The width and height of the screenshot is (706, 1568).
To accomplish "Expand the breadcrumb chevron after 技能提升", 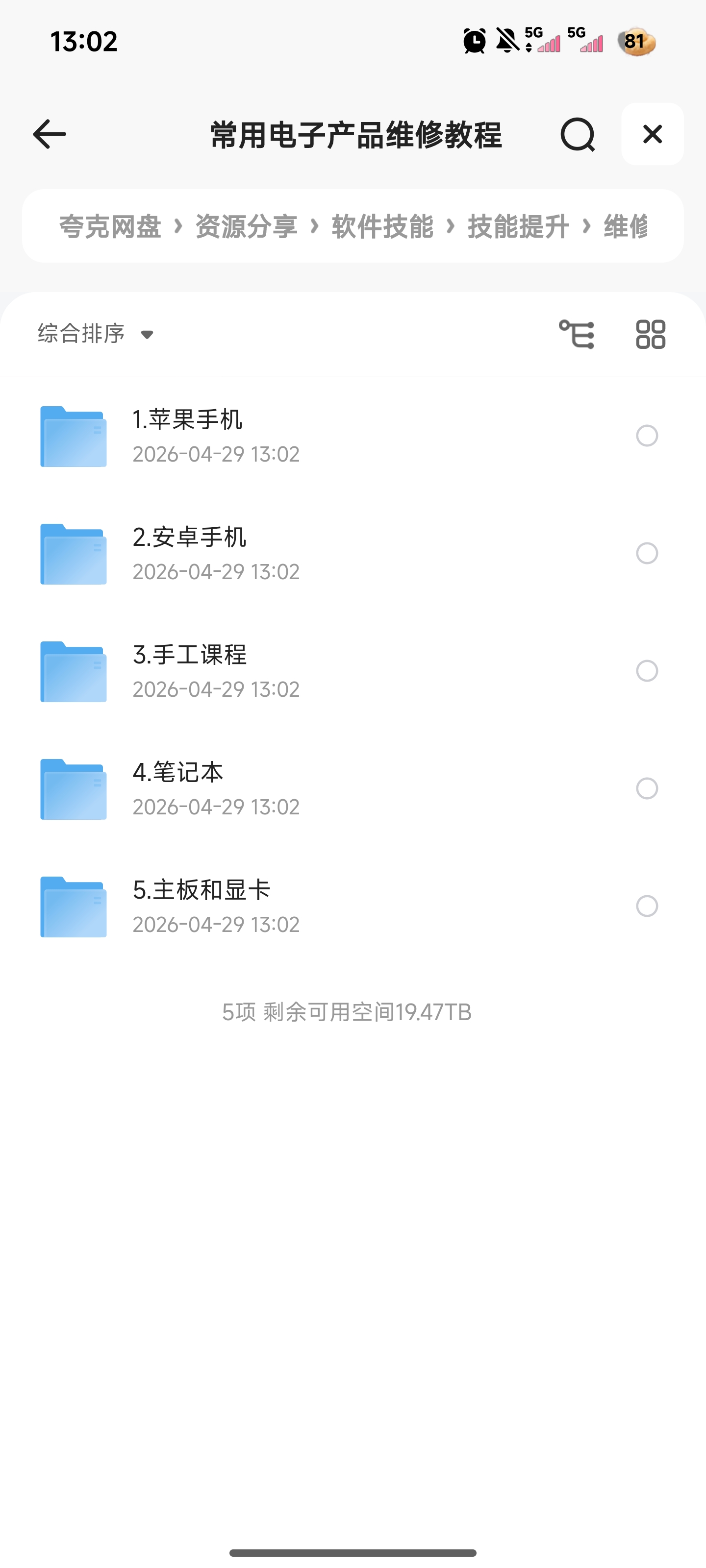I will 586,226.
